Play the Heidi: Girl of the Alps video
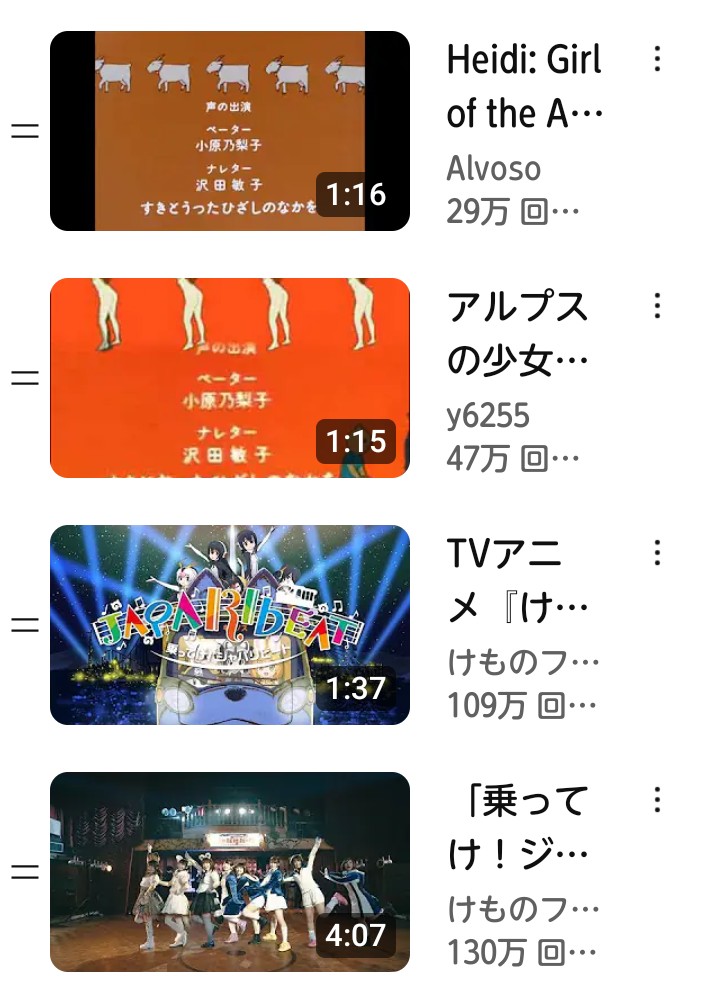 pos(230,131)
